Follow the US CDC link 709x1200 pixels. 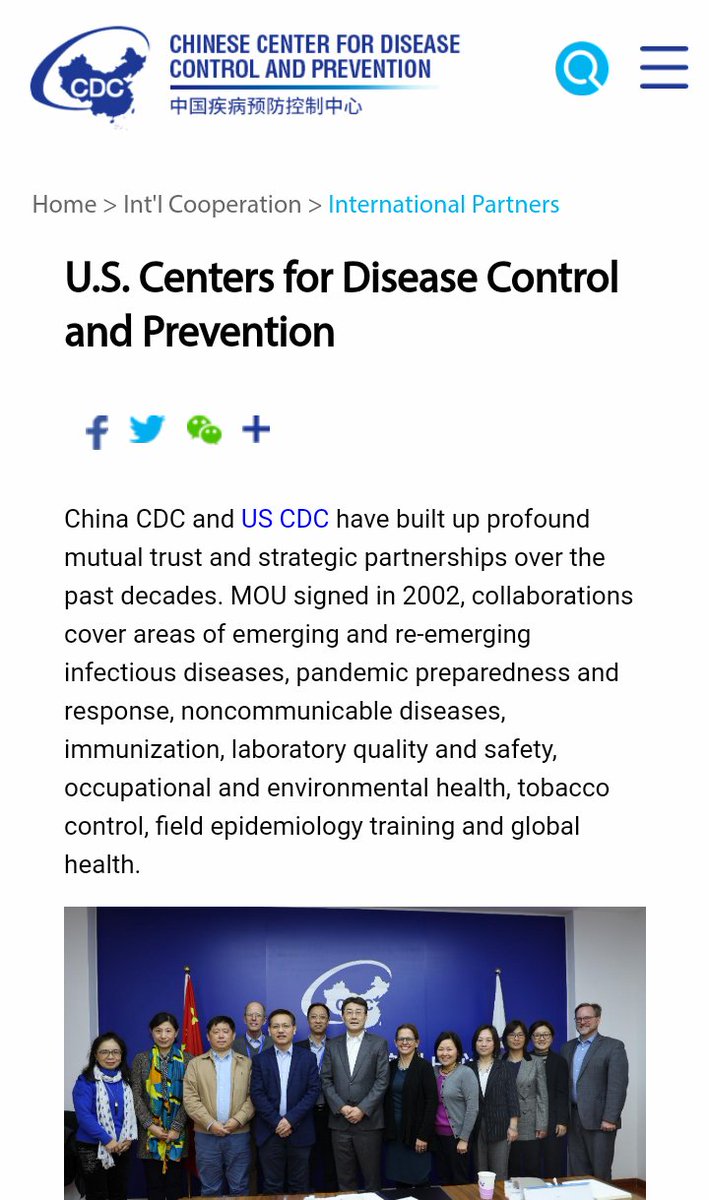(285, 519)
